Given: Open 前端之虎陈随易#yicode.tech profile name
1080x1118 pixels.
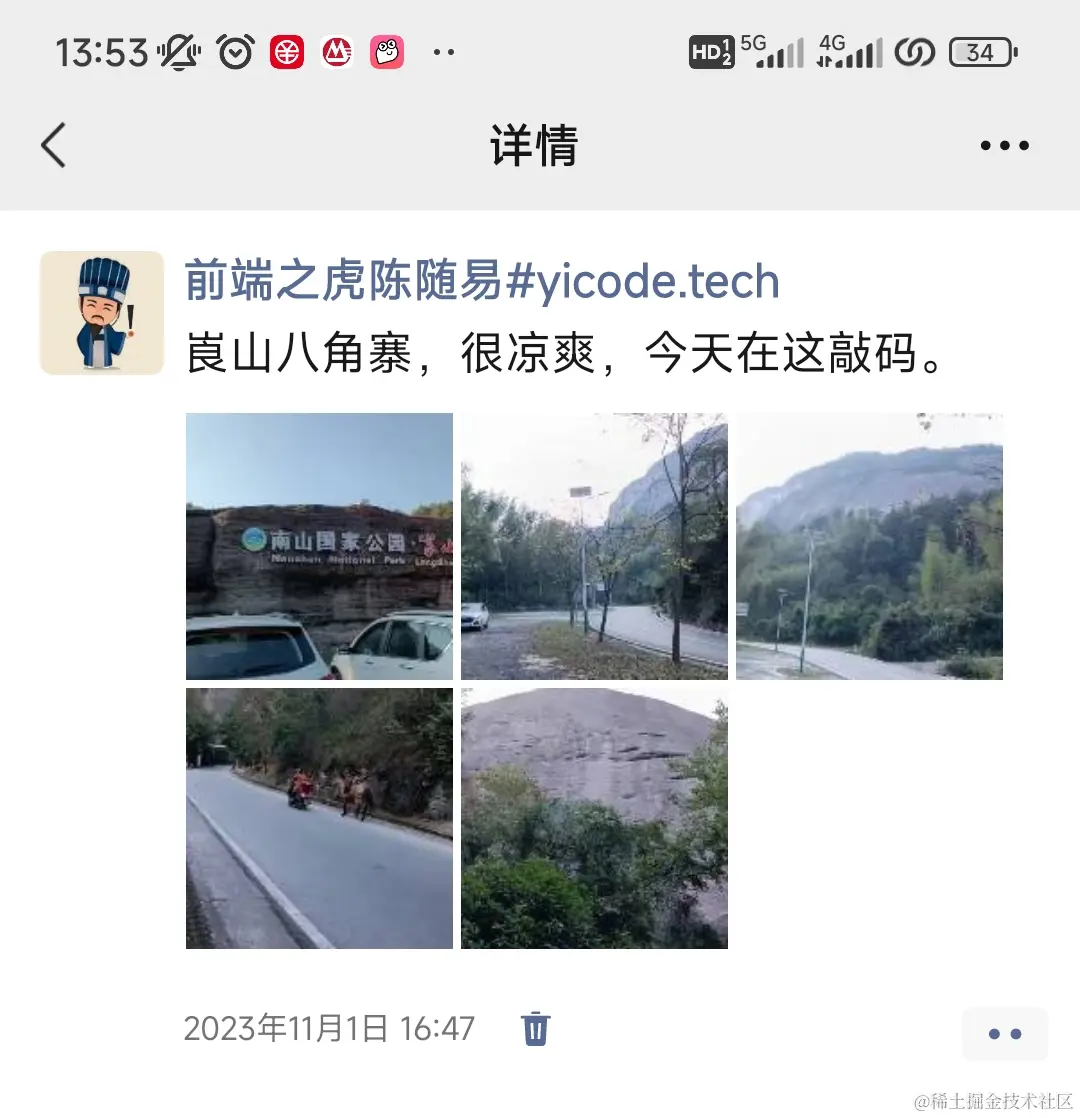Looking at the screenshot, I should (x=482, y=283).
